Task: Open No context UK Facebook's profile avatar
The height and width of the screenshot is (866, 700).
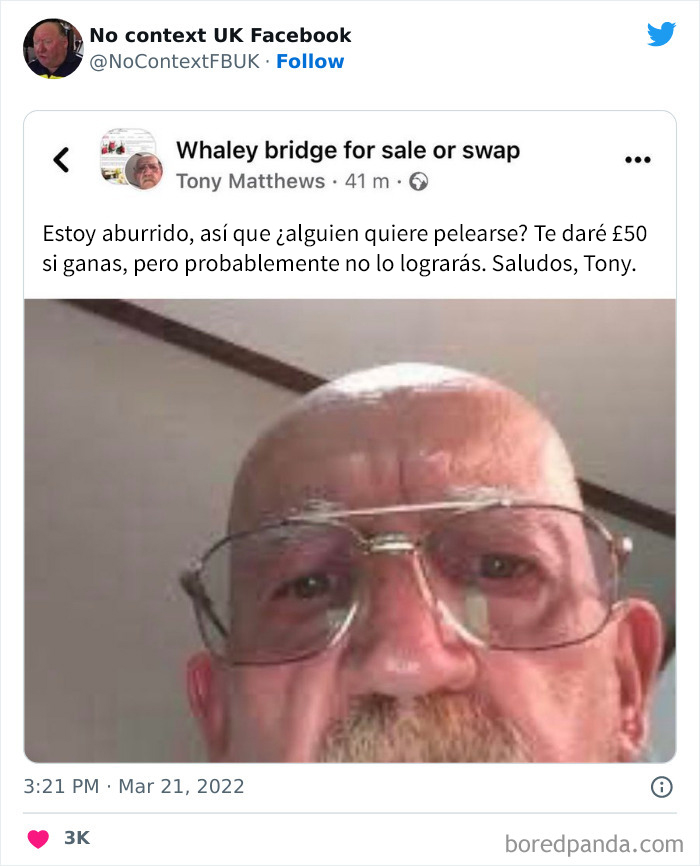Action: click(53, 48)
